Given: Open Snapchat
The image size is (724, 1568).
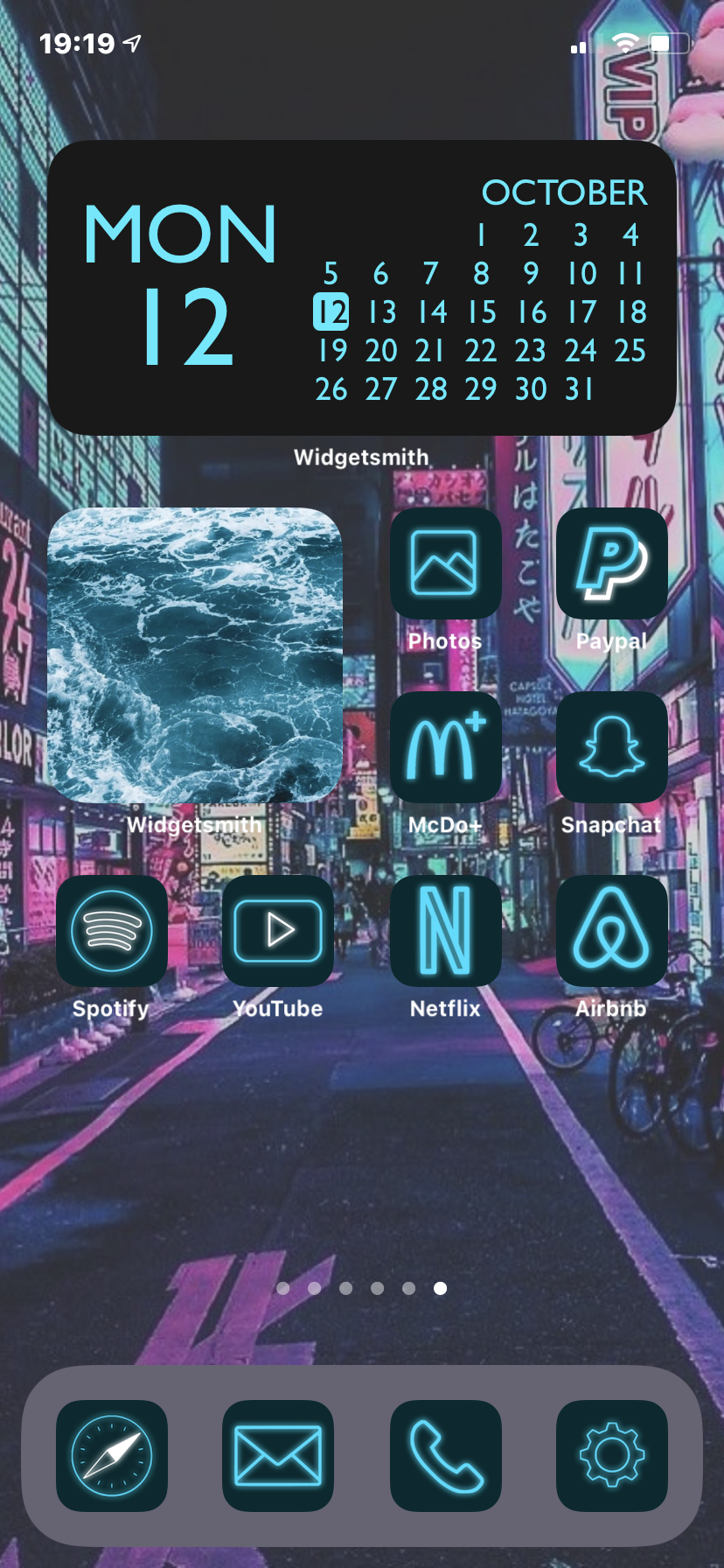Looking at the screenshot, I should tap(611, 747).
